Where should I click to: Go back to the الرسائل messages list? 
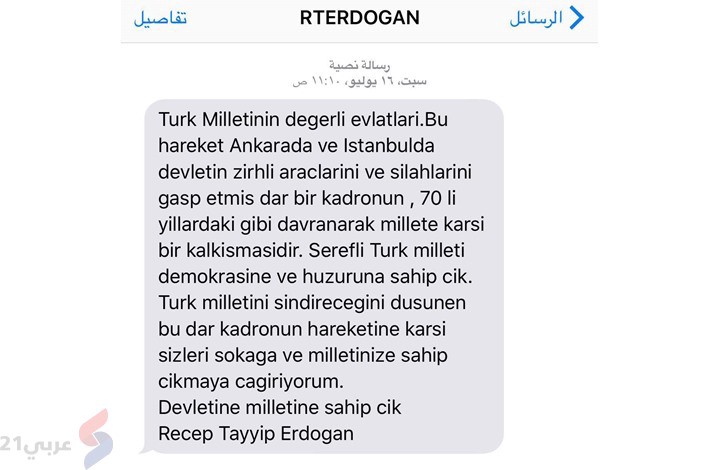pos(546,19)
